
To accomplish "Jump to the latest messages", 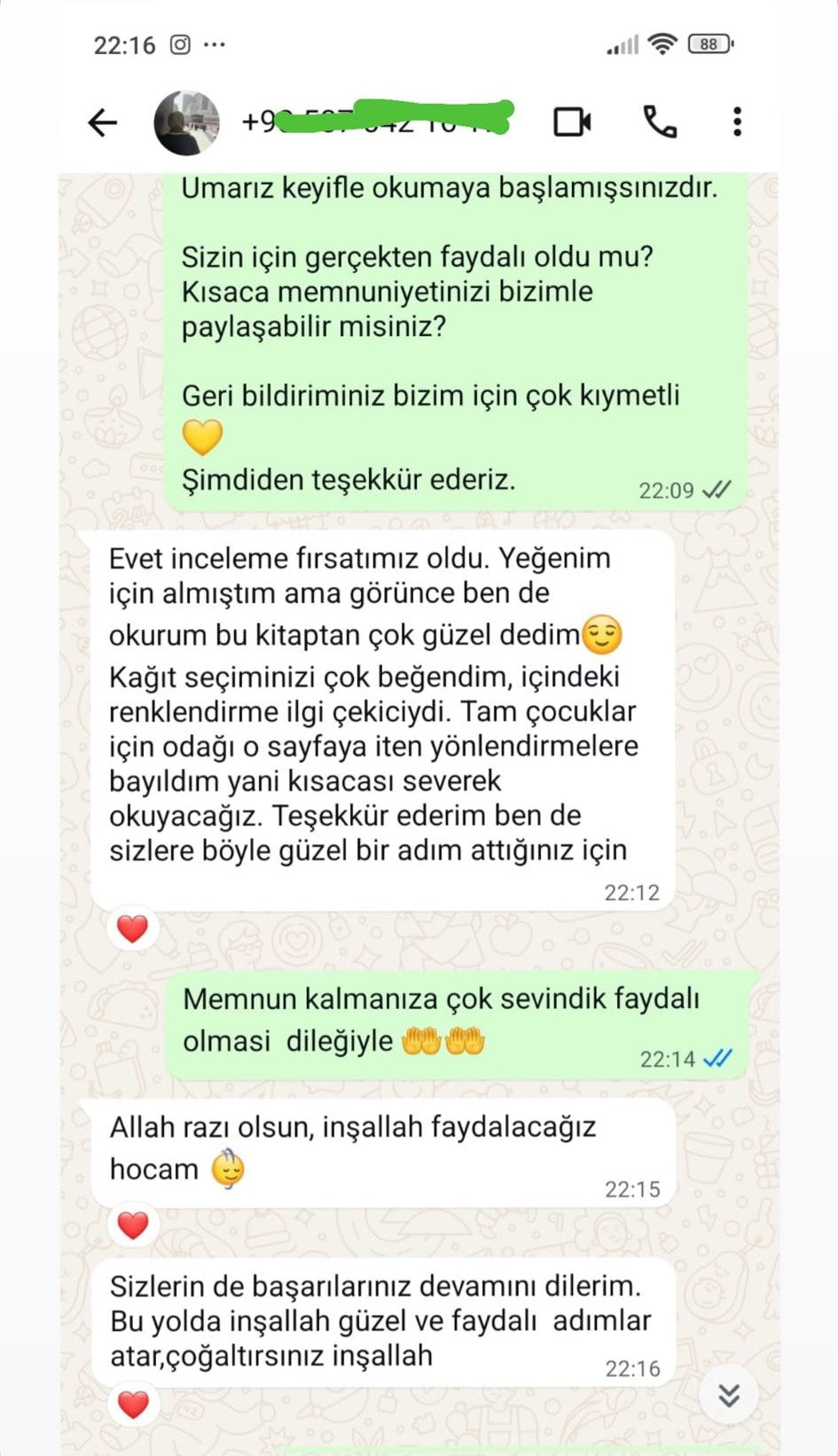I will (x=729, y=1396).
